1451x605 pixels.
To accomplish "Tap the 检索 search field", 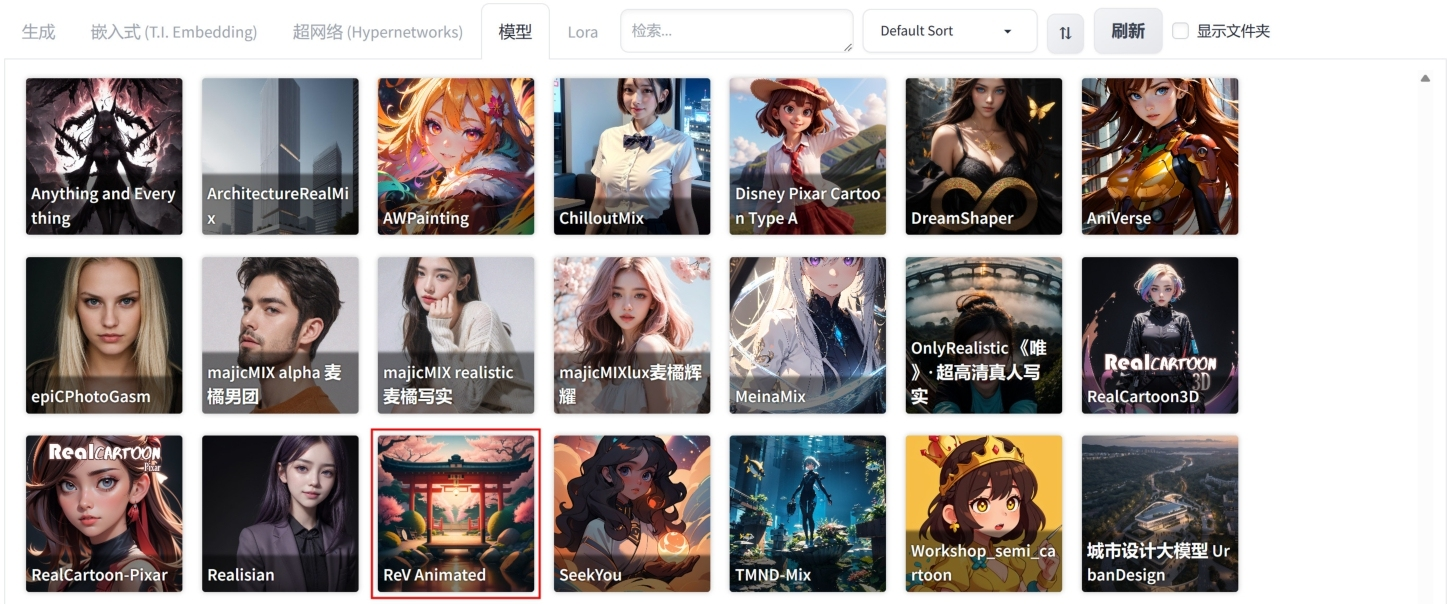I will [x=736, y=31].
